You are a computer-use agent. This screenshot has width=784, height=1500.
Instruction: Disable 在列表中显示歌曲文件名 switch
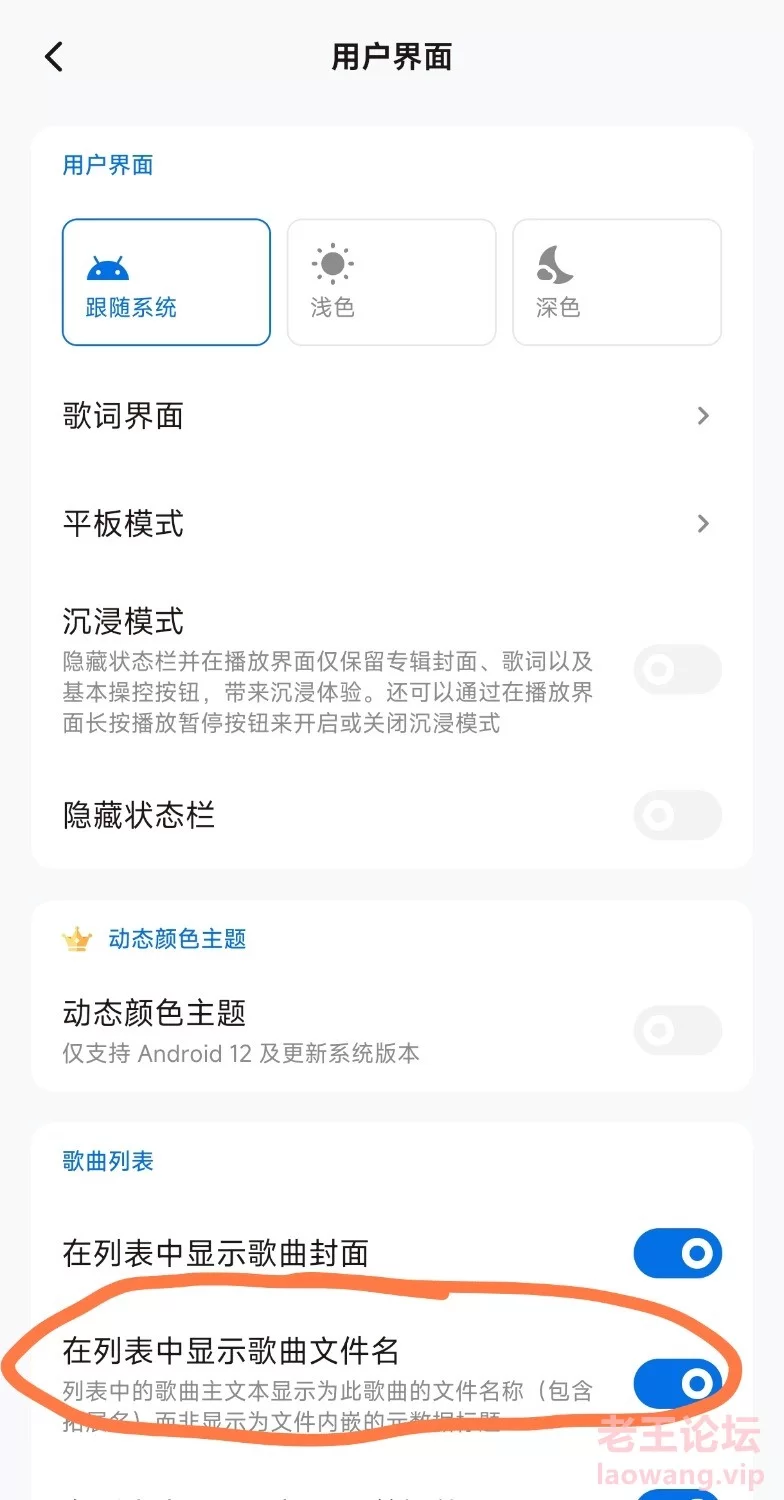tap(677, 1383)
